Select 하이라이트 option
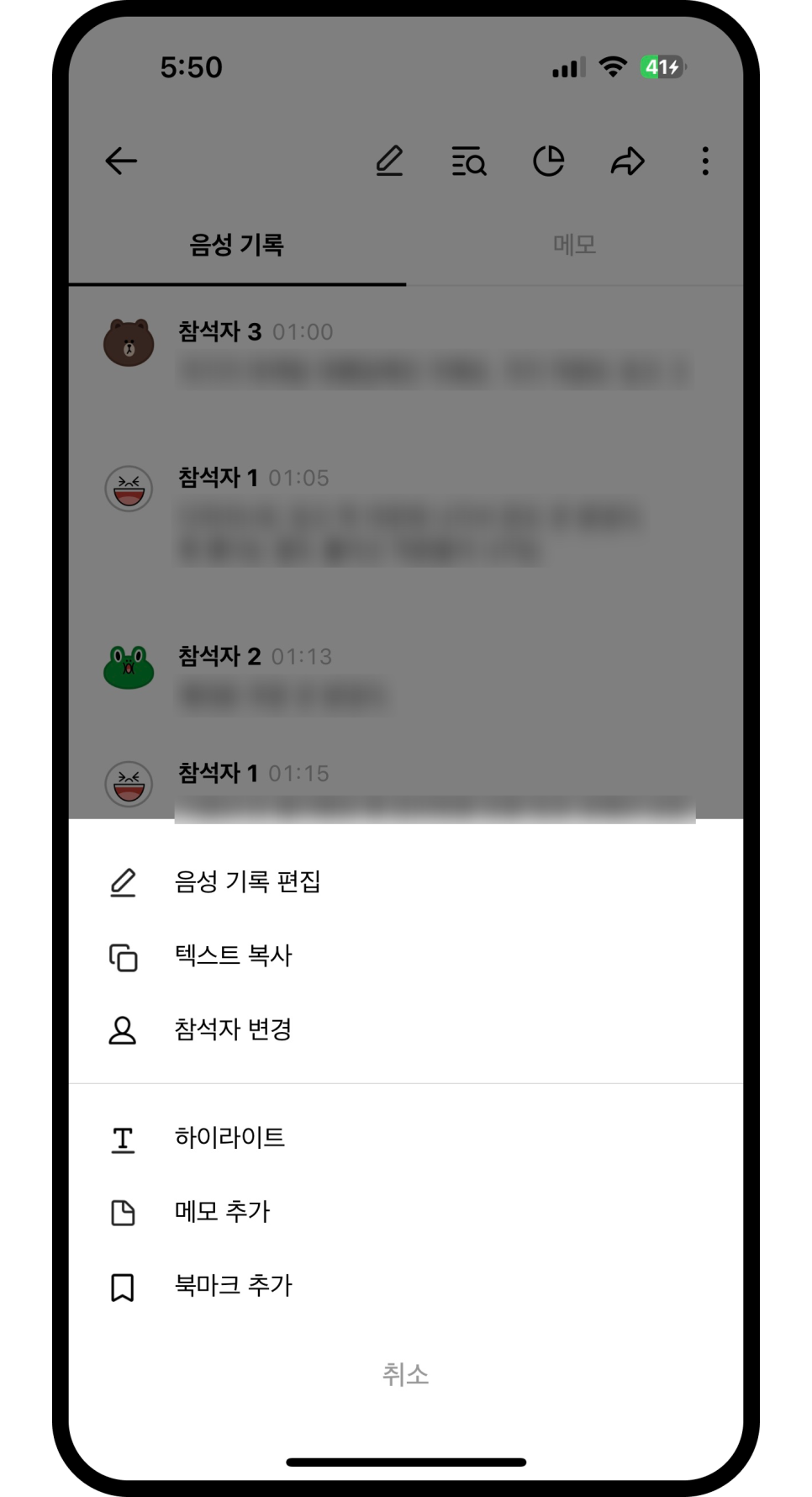This screenshot has height=1497, width=812. (x=229, y=1137)
